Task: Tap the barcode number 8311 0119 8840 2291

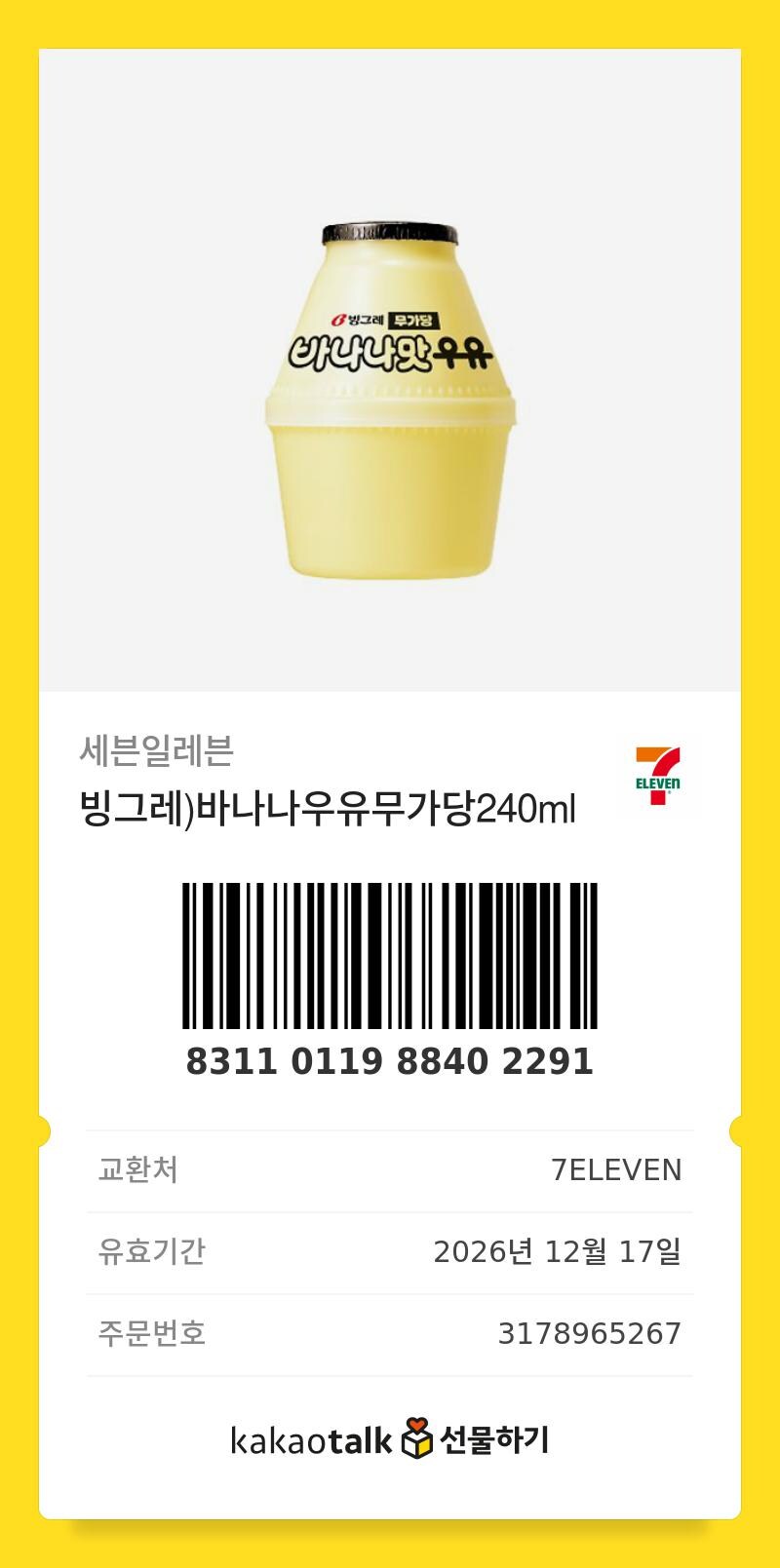Action: [390, 1062]
